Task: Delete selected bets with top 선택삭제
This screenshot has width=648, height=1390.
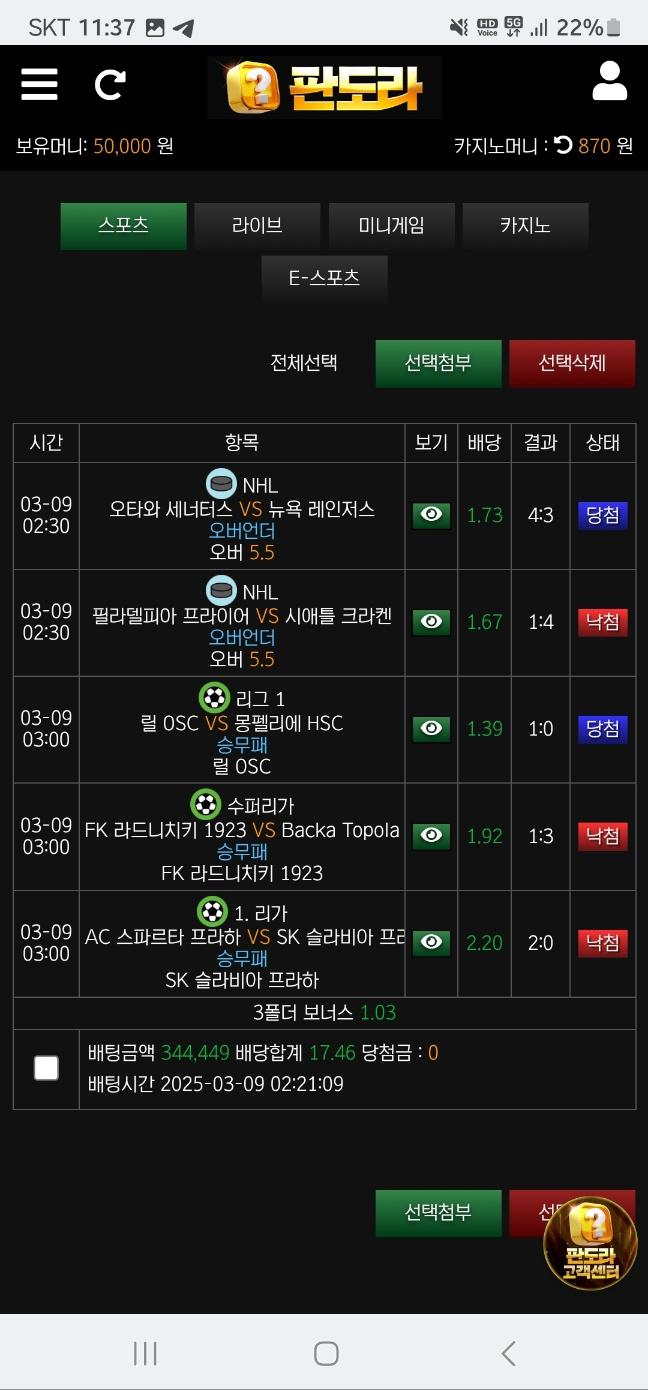Action: pos(572,362)
